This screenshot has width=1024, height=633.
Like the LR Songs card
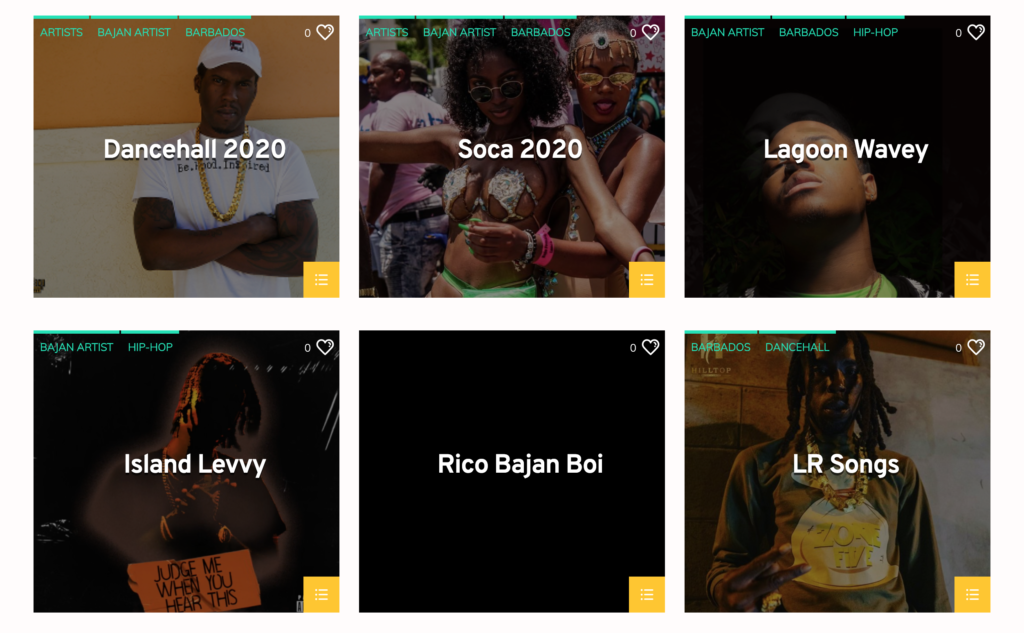tap(976, 347)
